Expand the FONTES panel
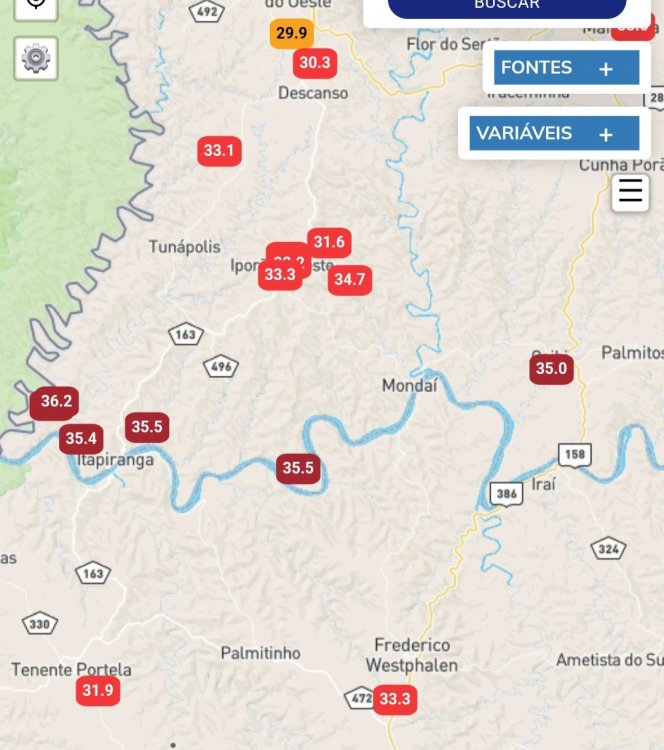The width and height of the screenshot is (664, 750). 566,68
